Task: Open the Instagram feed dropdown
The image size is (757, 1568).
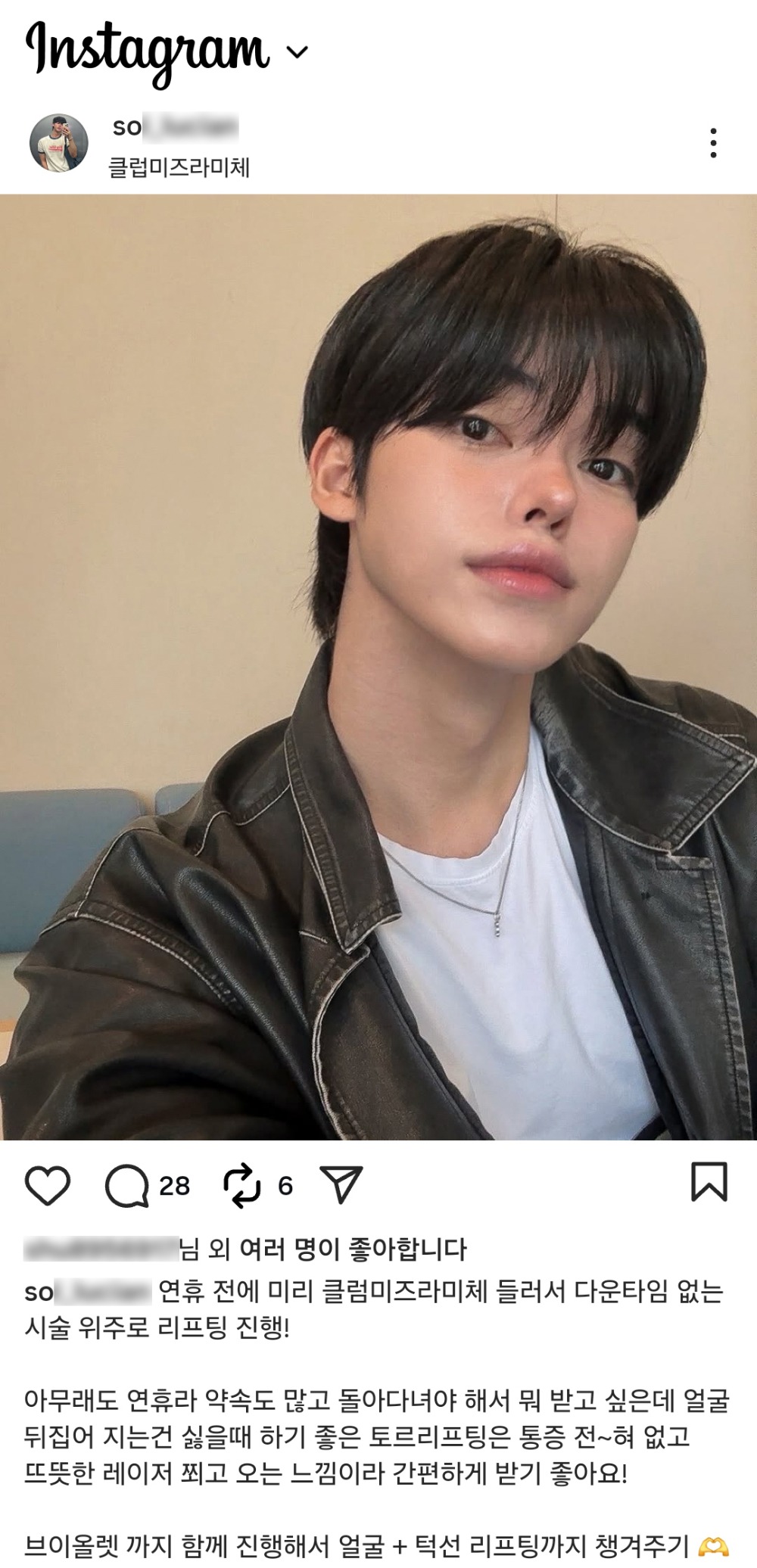Action: (298, 52)
